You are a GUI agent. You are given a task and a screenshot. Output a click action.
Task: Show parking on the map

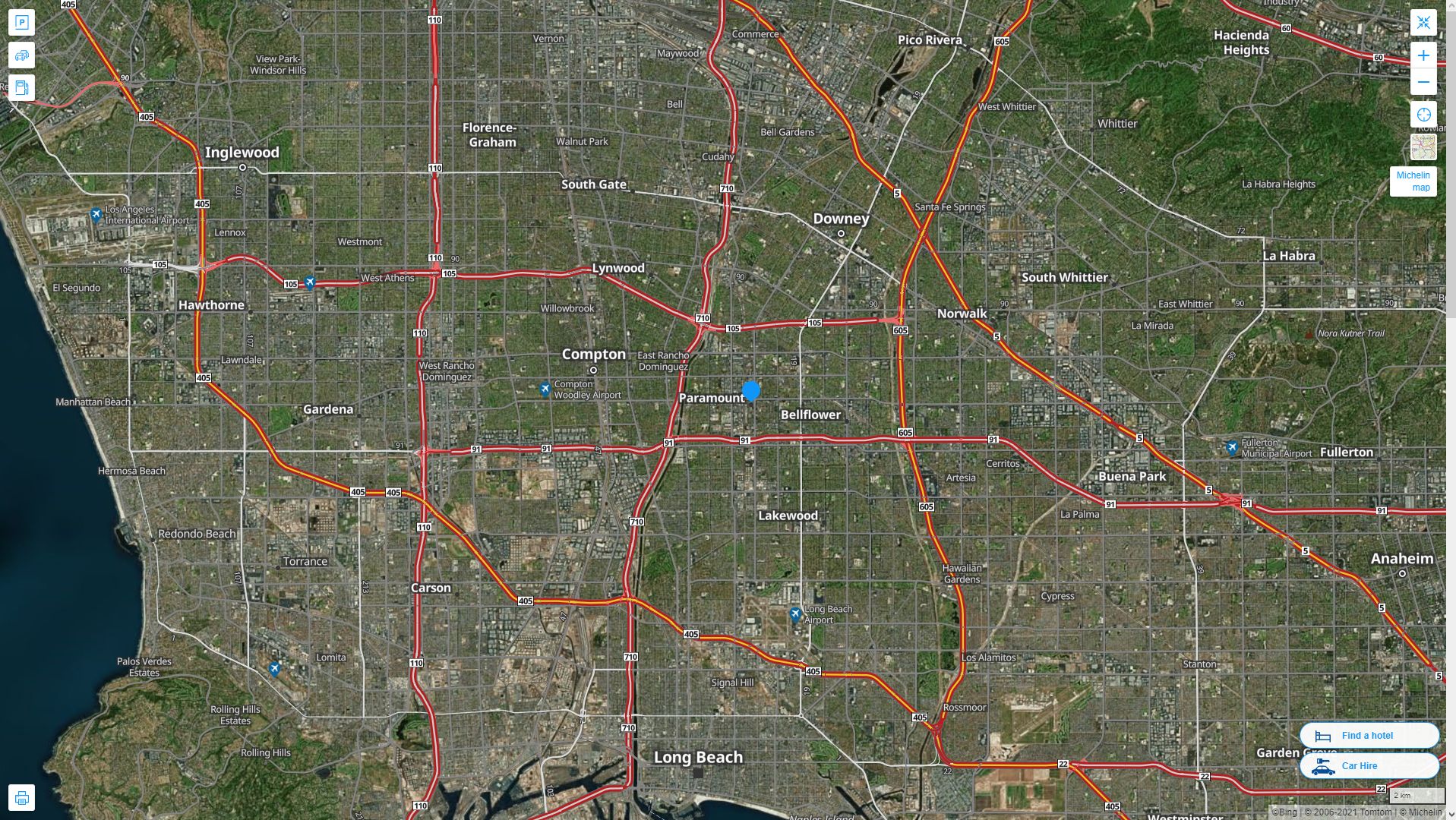click(21, 22)
